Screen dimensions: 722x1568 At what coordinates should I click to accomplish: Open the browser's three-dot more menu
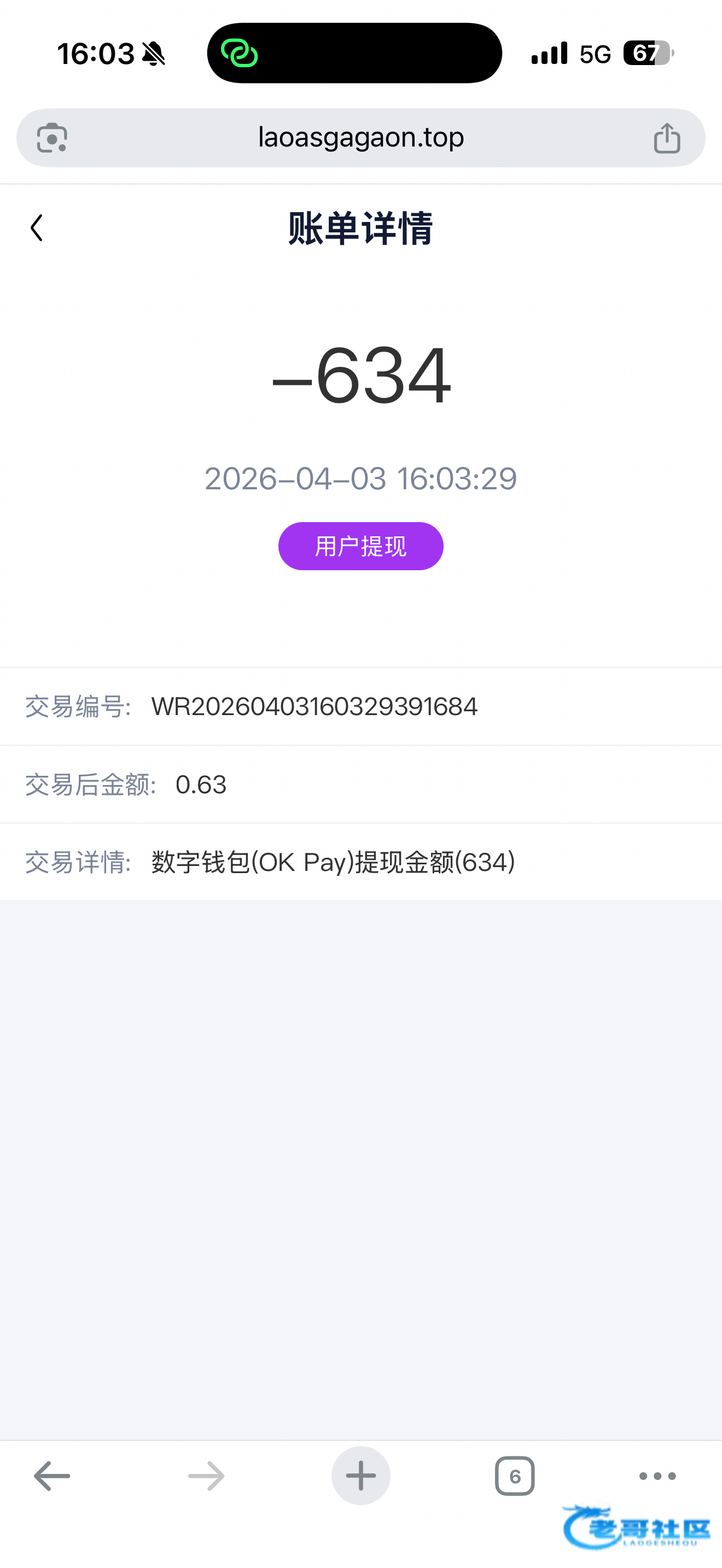click(657, 1476)
